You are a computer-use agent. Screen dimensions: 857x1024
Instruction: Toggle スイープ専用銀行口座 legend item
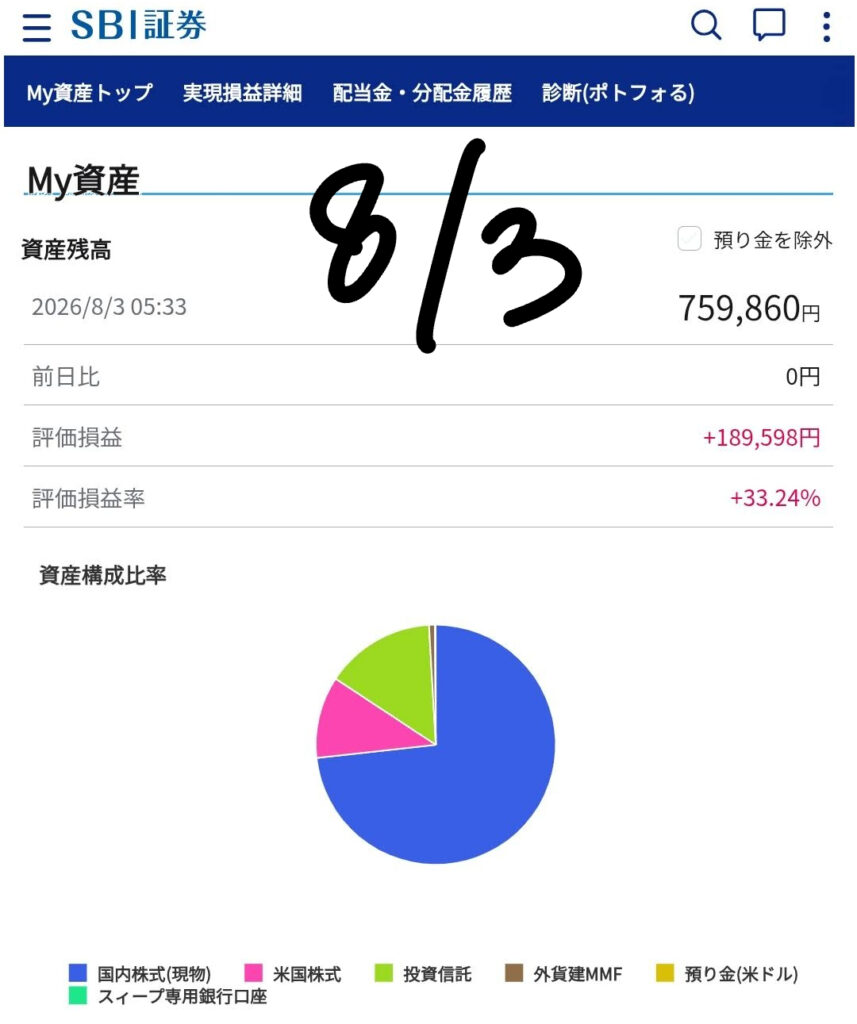coord(168,996)
